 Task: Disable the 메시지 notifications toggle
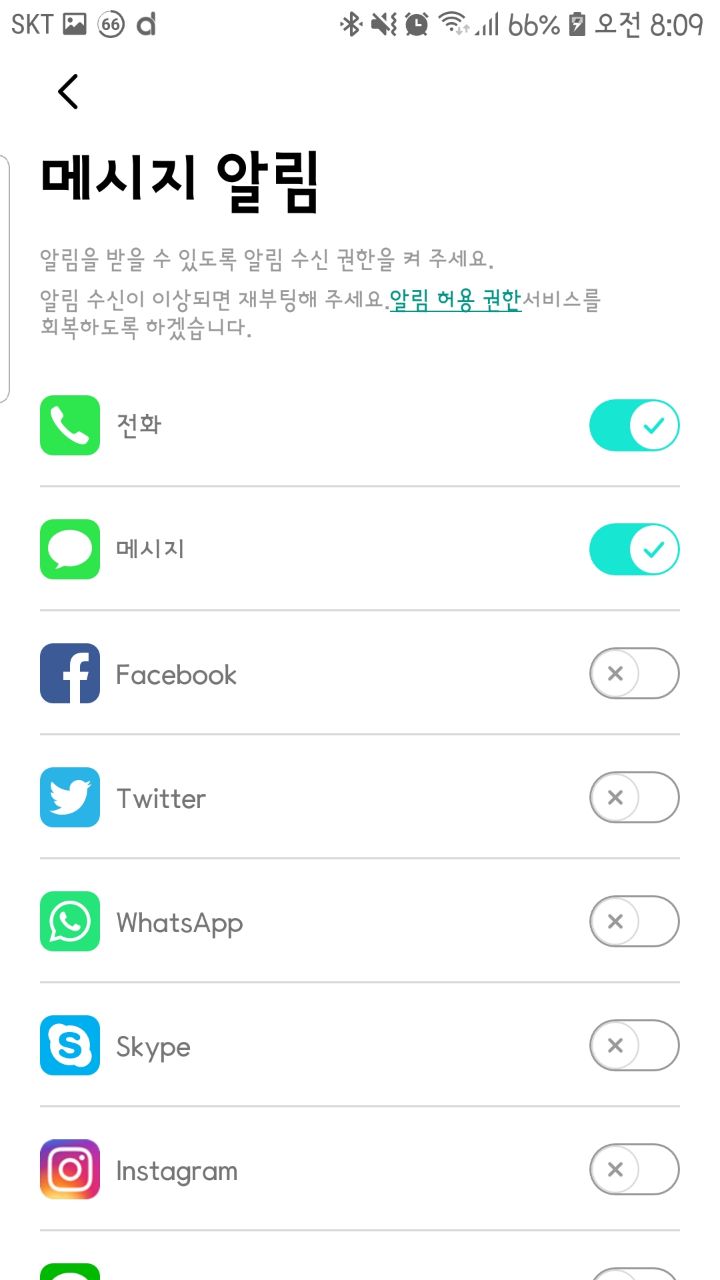point(634,550)
